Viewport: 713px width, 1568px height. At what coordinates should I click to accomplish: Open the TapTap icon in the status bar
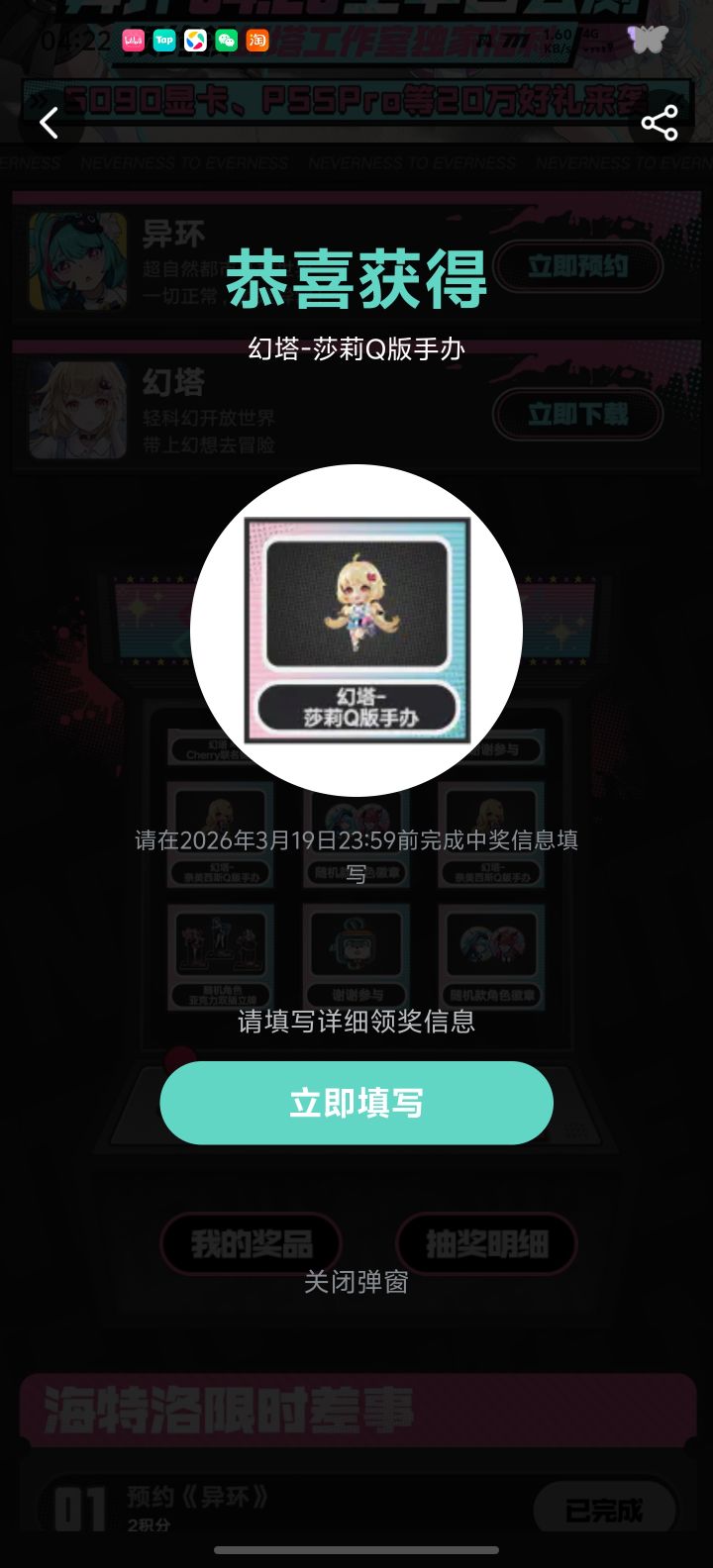tap(164, 43)
